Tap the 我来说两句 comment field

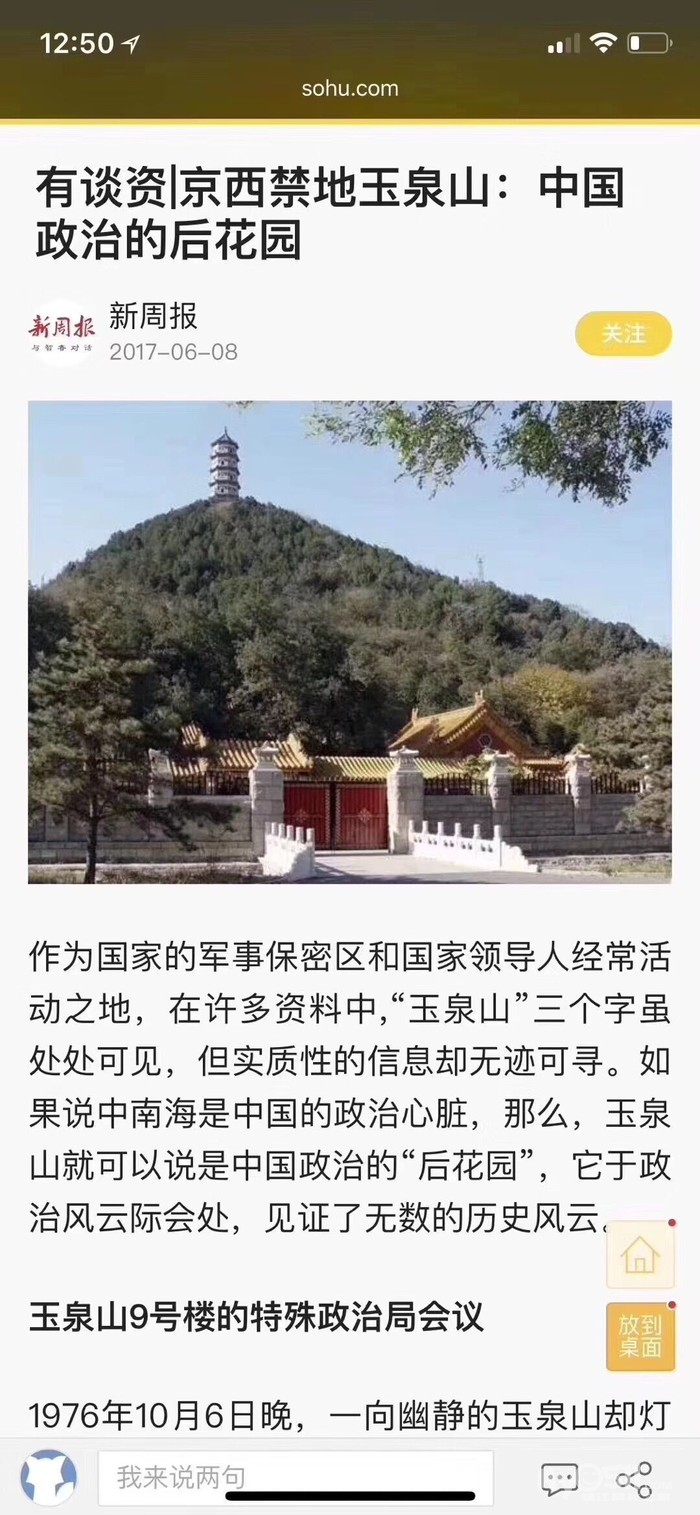pos(295,1477)
